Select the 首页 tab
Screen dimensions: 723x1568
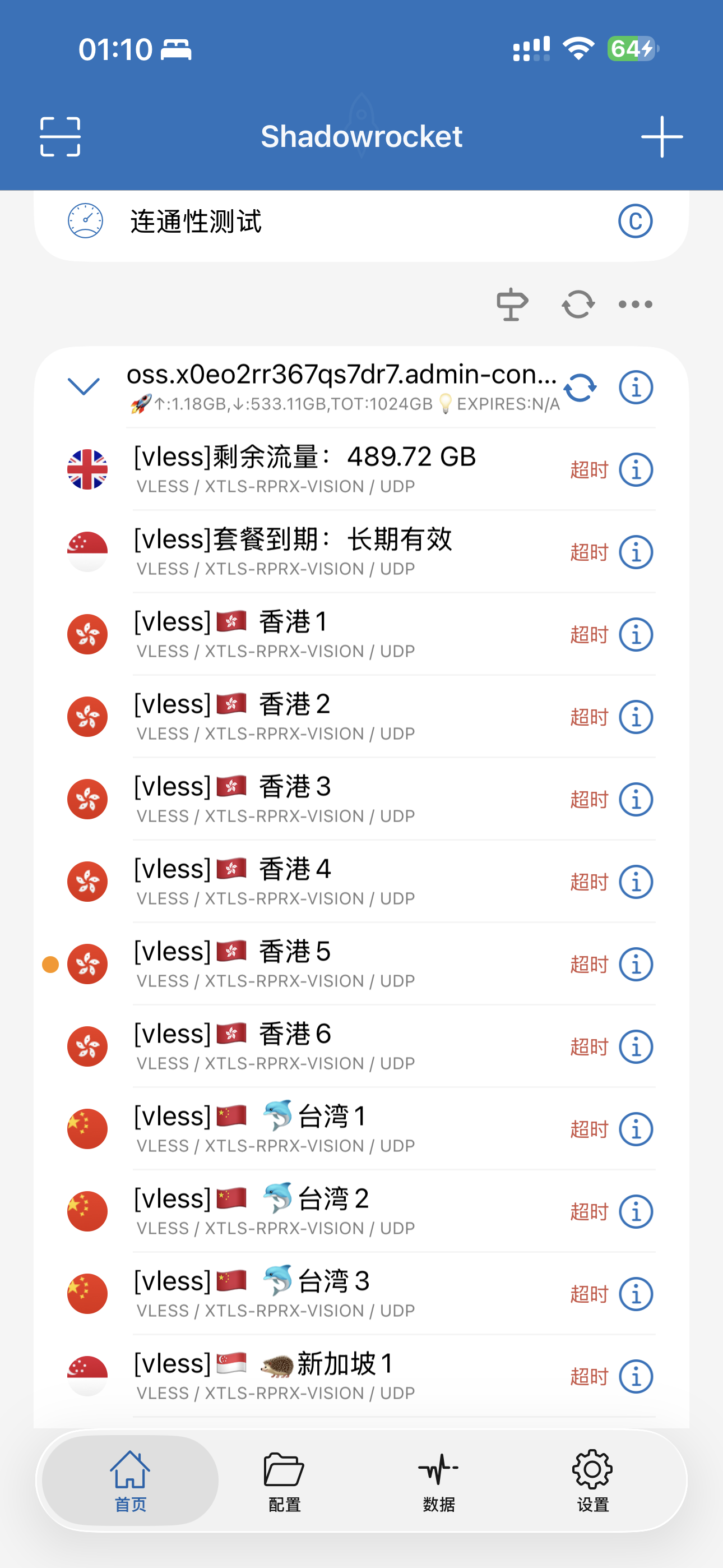[x=130, y=1481]
